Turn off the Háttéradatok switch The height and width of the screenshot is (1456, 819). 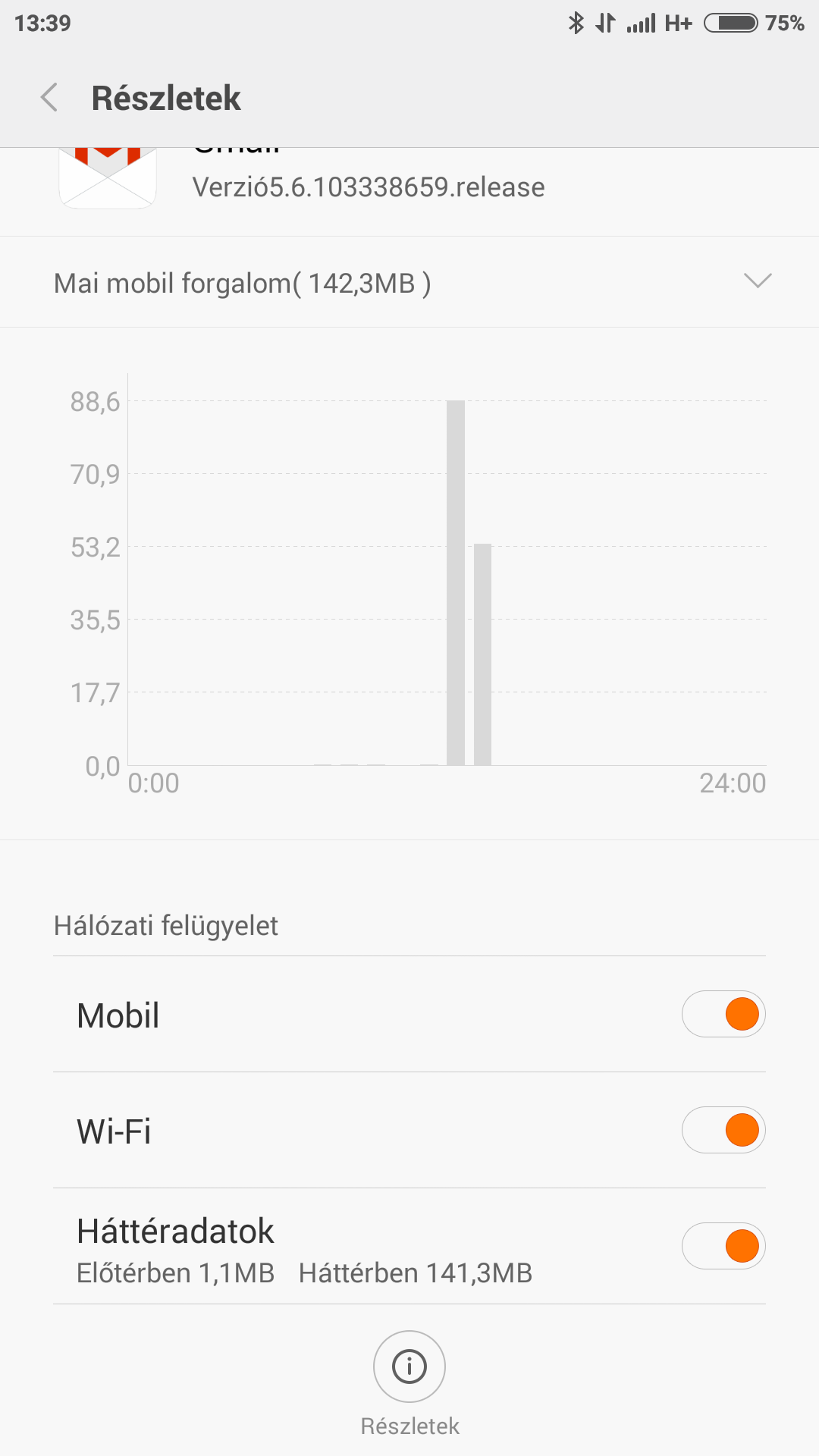point(723,1246)
